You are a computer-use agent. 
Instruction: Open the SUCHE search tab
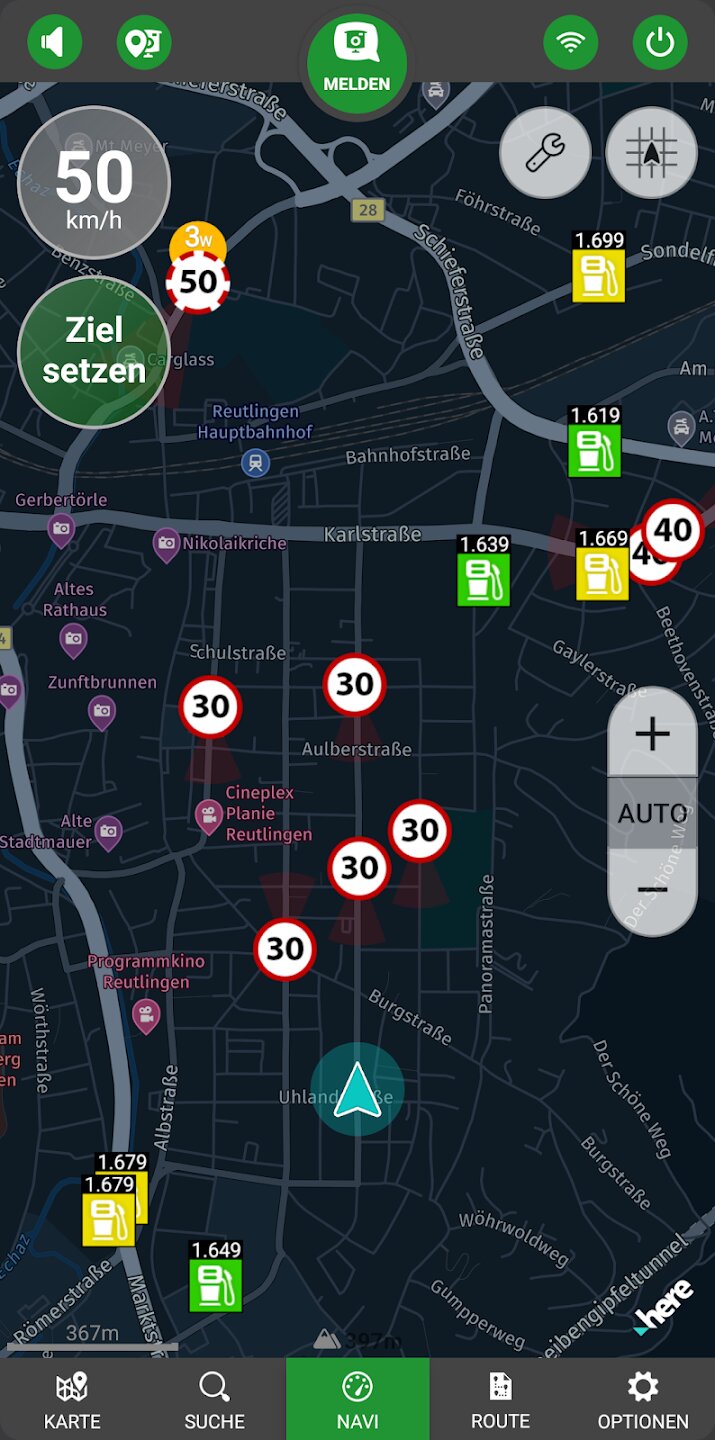click(214, 1399)
